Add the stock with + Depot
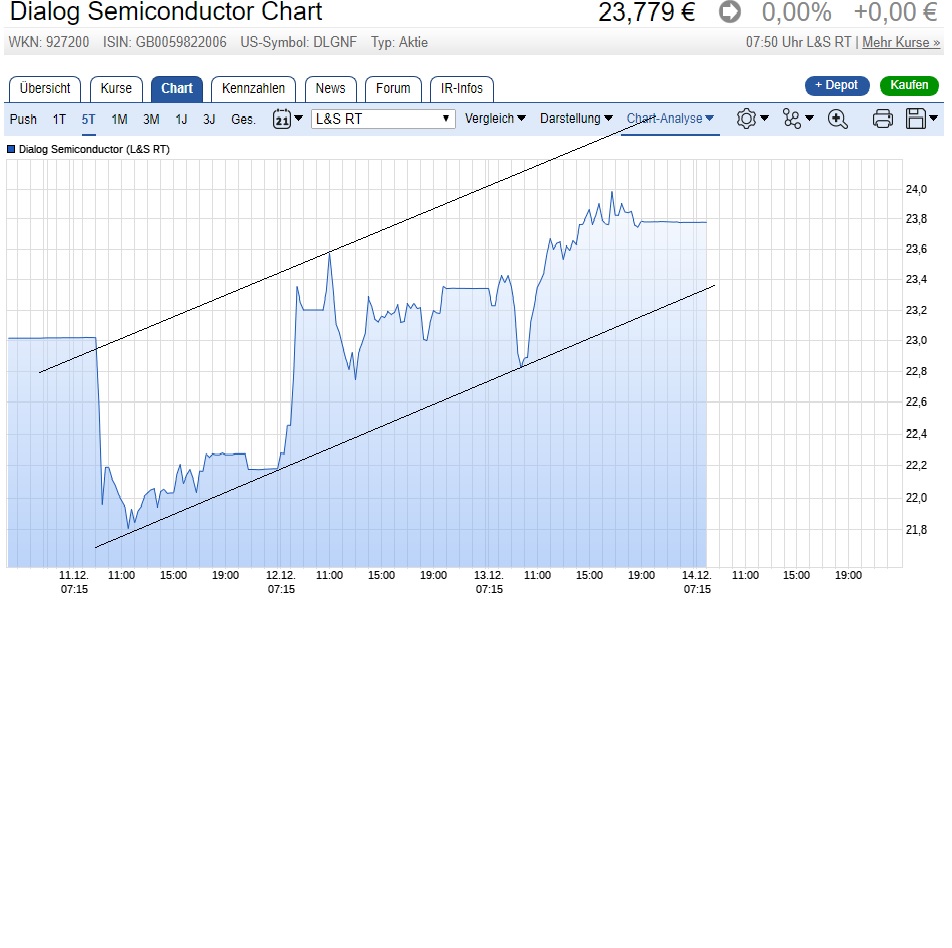Viewport: 952px width, 948px height. 837,86
